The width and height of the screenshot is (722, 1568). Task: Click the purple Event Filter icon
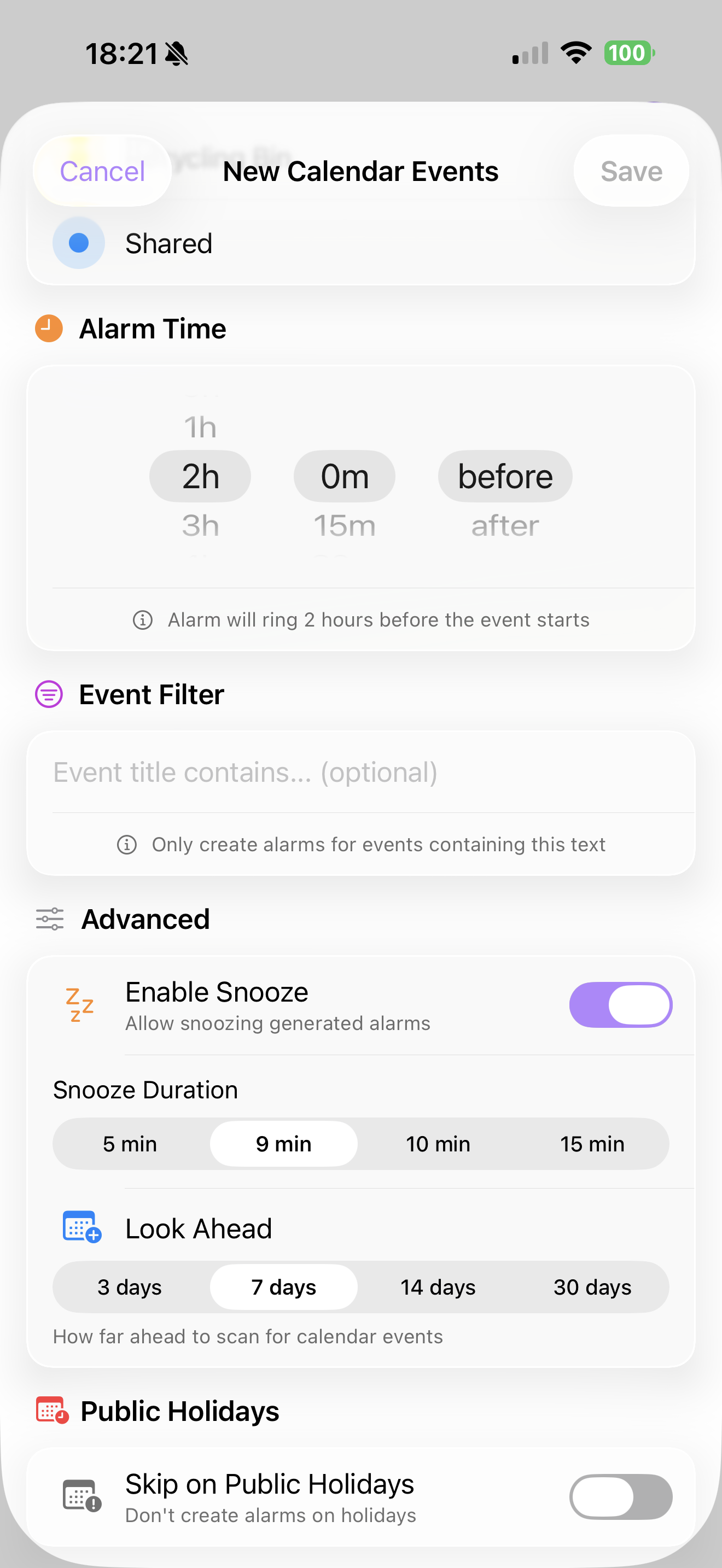[x=49, y=694]
